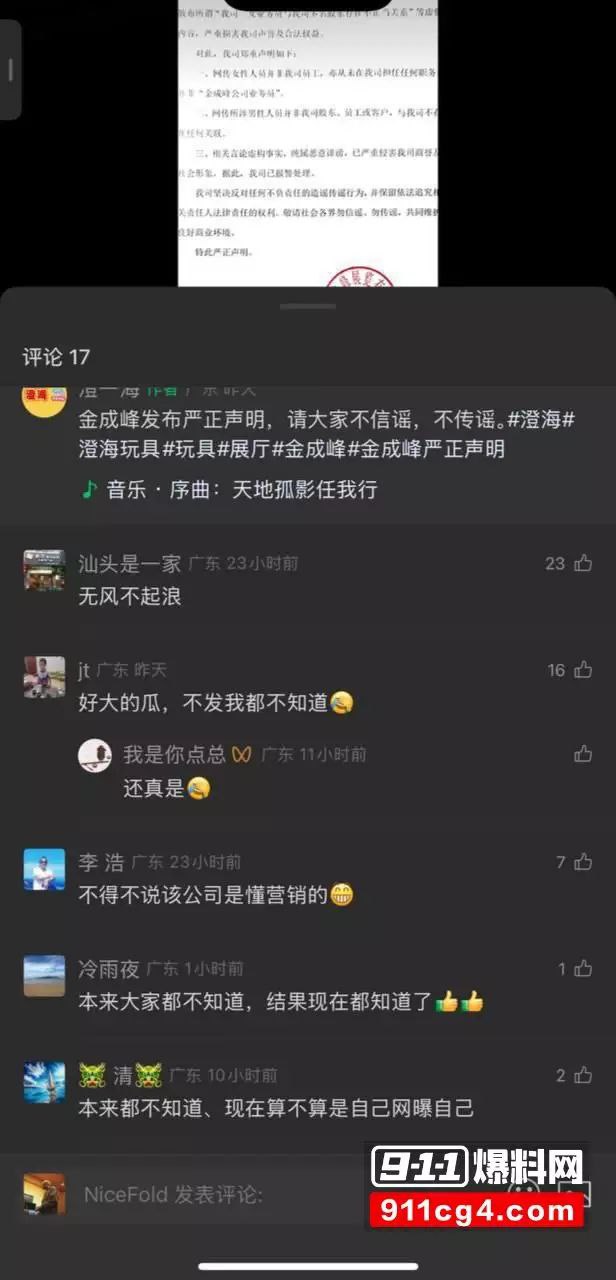Image resolution: width=616 pixels, height=1280 pixels.
Task: Like jt's comment about 好大的瓜
Action: coord(582,670)
